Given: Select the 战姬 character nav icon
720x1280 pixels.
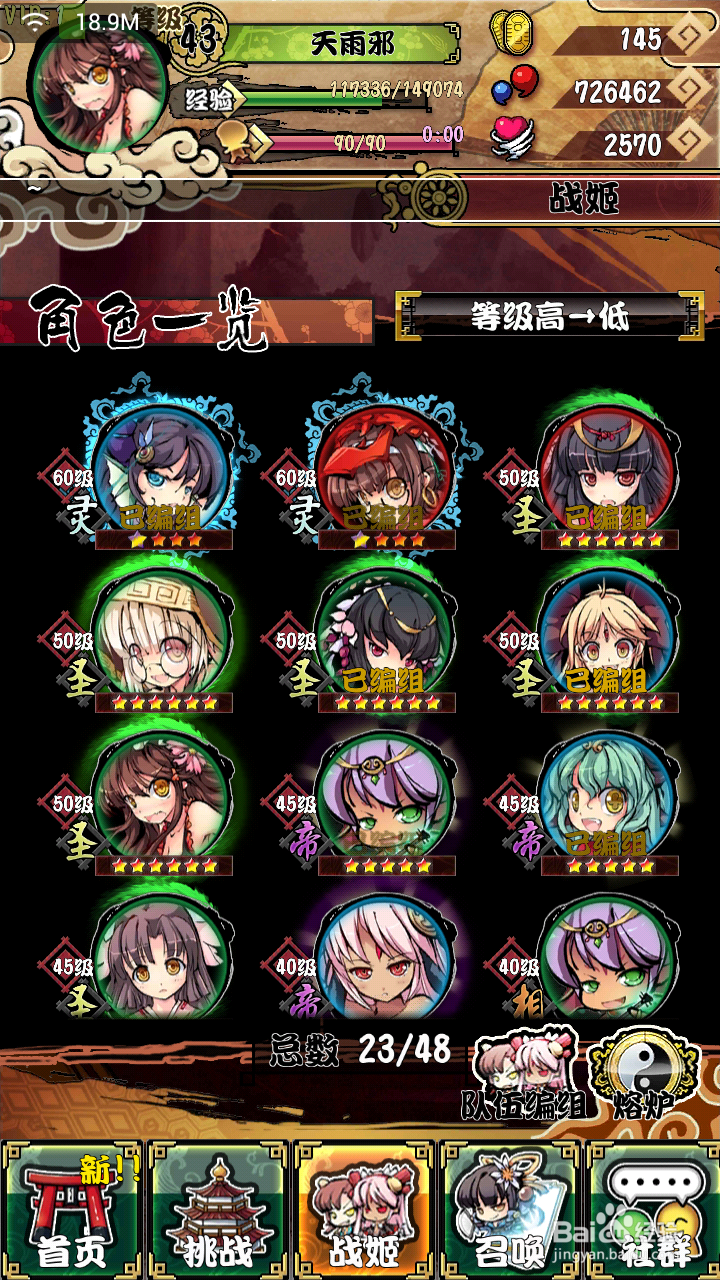Looking at the screenshot, I should point(363,1215).
